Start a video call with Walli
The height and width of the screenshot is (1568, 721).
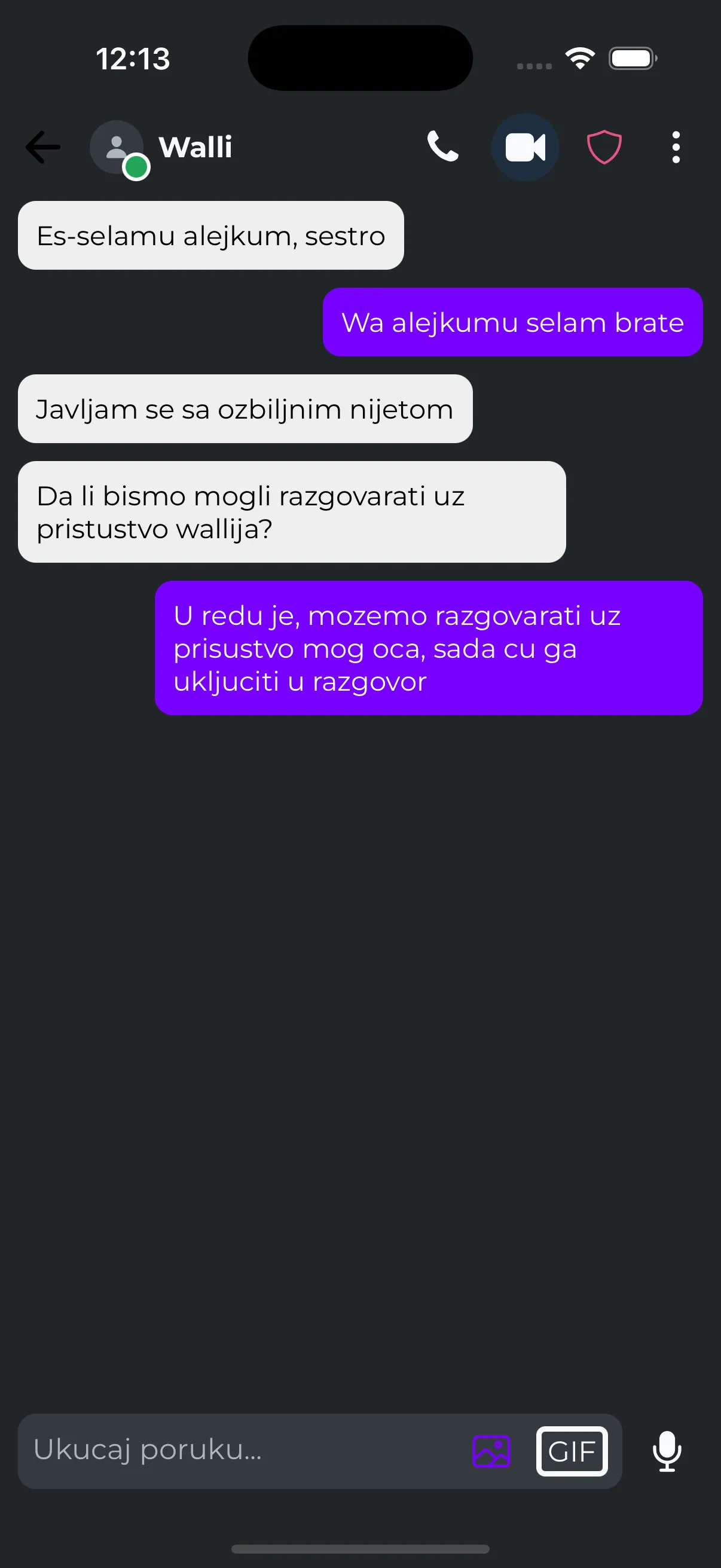tap(525, 147)
